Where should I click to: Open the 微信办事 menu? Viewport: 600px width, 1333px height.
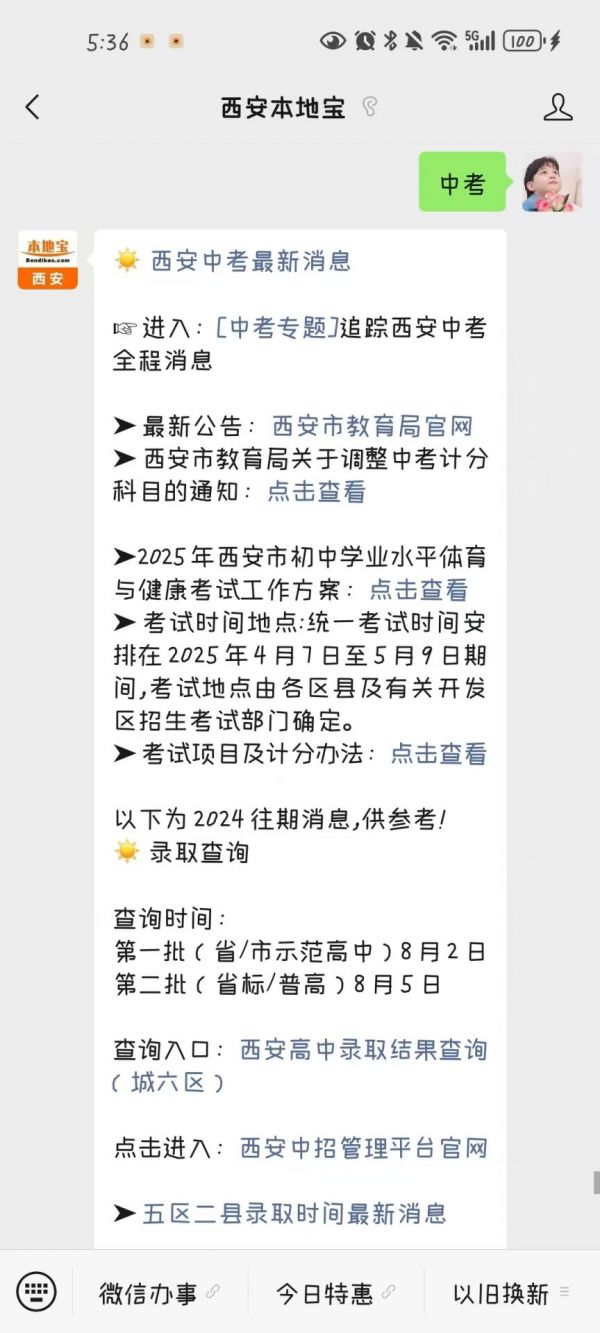[158, 1293]
